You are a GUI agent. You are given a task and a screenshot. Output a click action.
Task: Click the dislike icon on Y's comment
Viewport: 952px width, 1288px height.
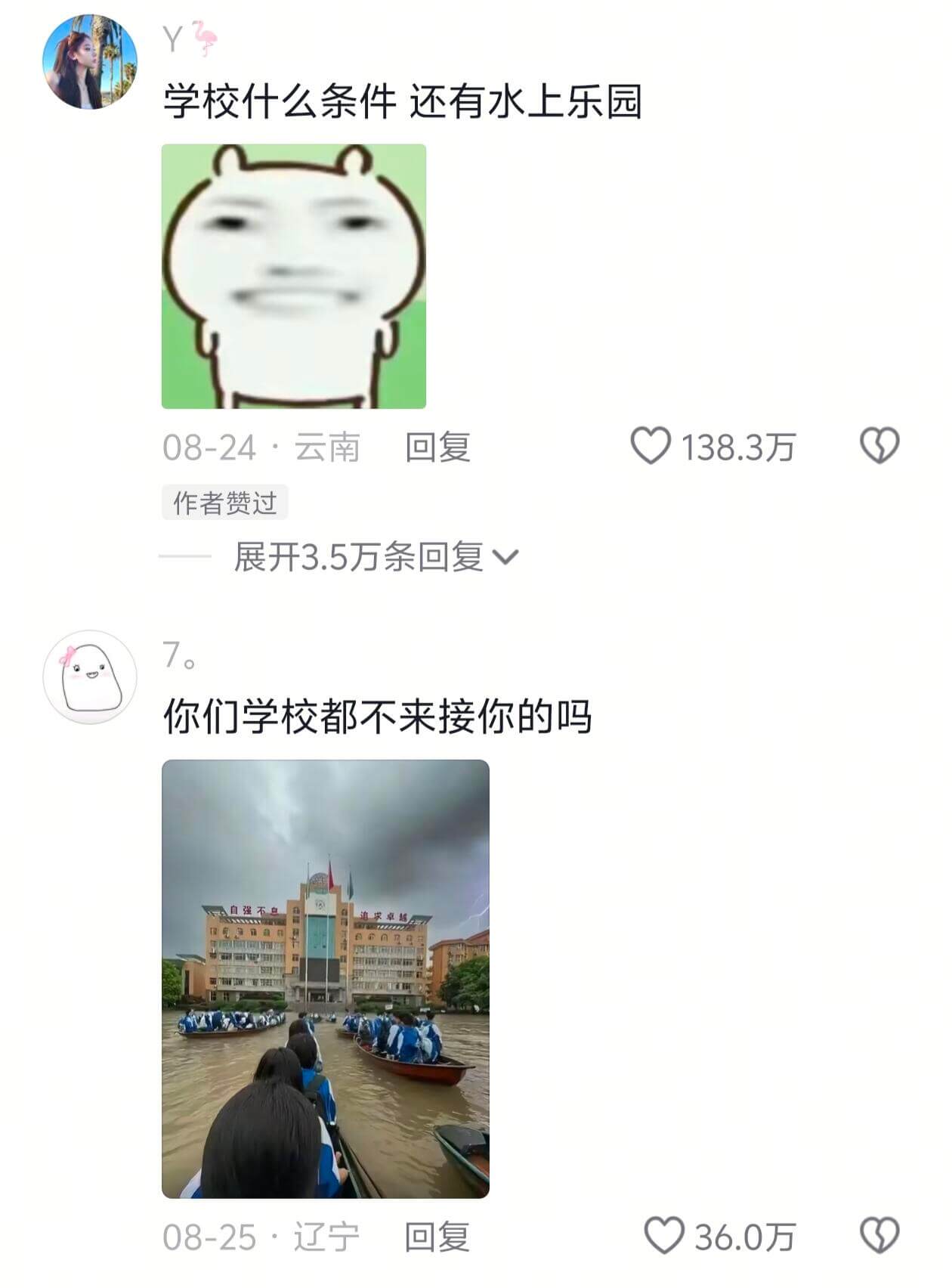[877, 447]
